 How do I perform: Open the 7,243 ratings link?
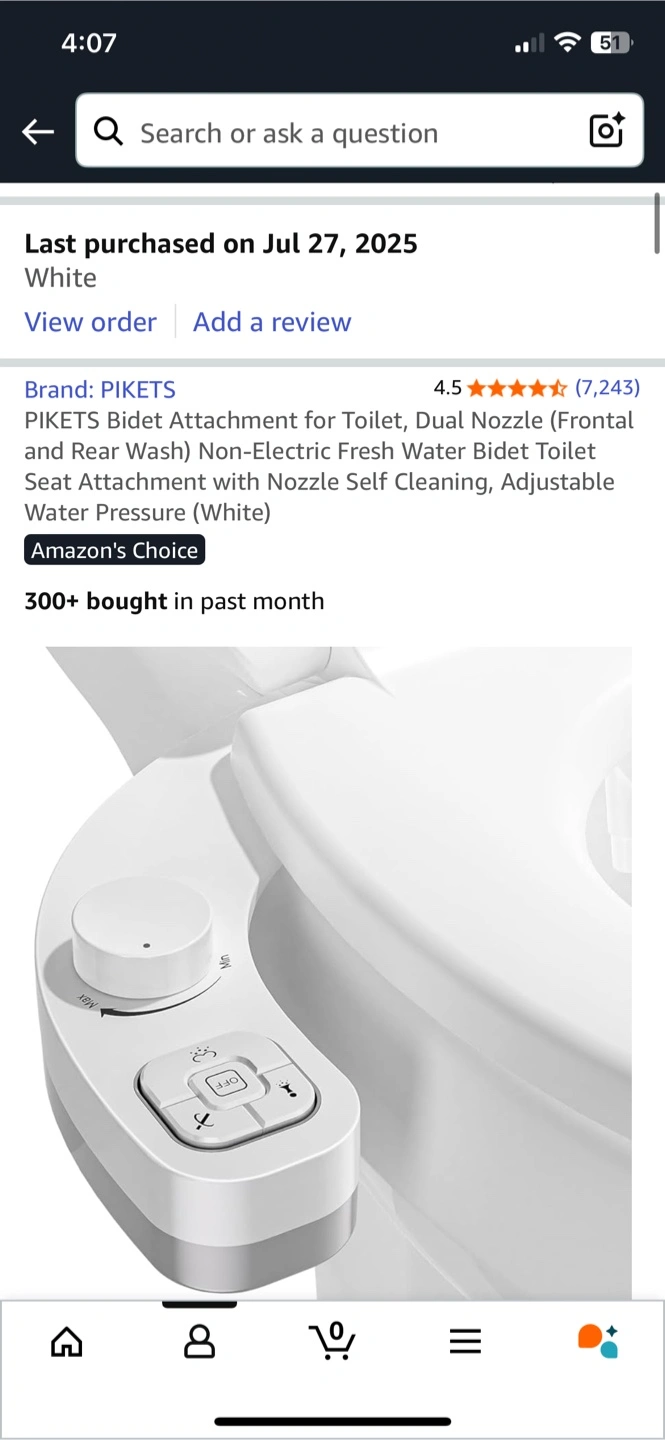click(607, 388)
